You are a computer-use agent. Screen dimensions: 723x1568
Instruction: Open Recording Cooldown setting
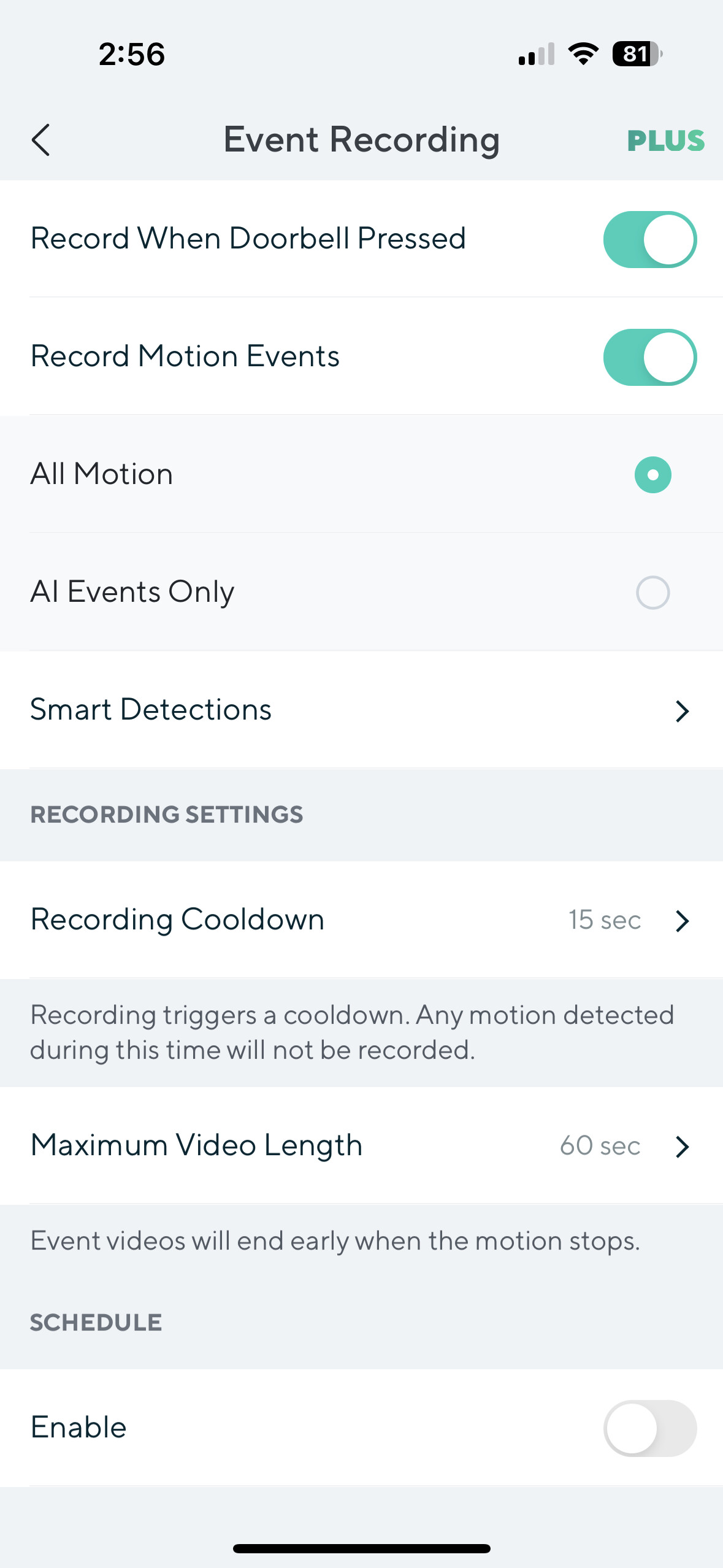[x=361, y=920]
